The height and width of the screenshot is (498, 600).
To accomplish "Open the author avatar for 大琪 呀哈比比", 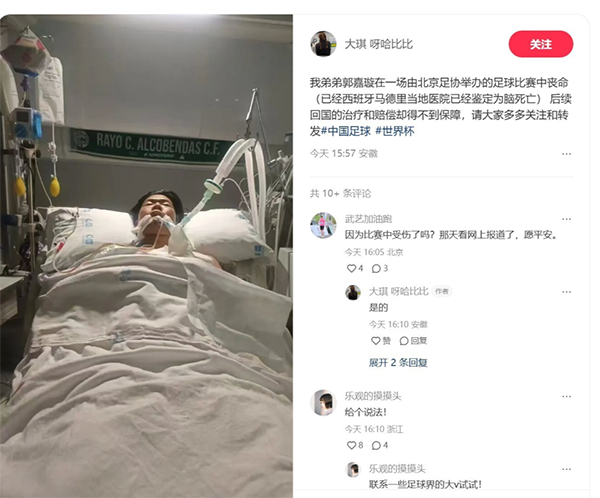I will (x=322, y=44).
